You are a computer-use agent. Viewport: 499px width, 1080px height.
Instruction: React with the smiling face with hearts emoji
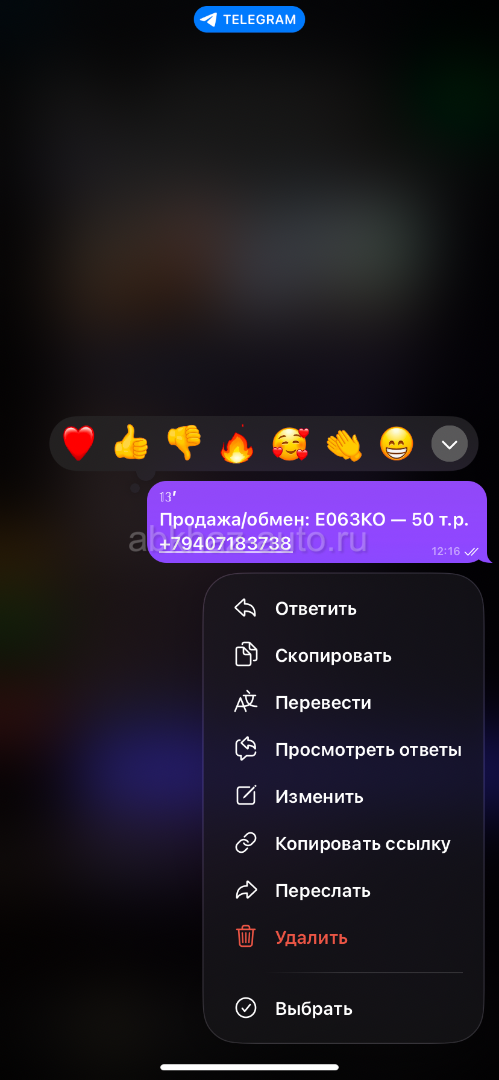click(x=290, y=443)
